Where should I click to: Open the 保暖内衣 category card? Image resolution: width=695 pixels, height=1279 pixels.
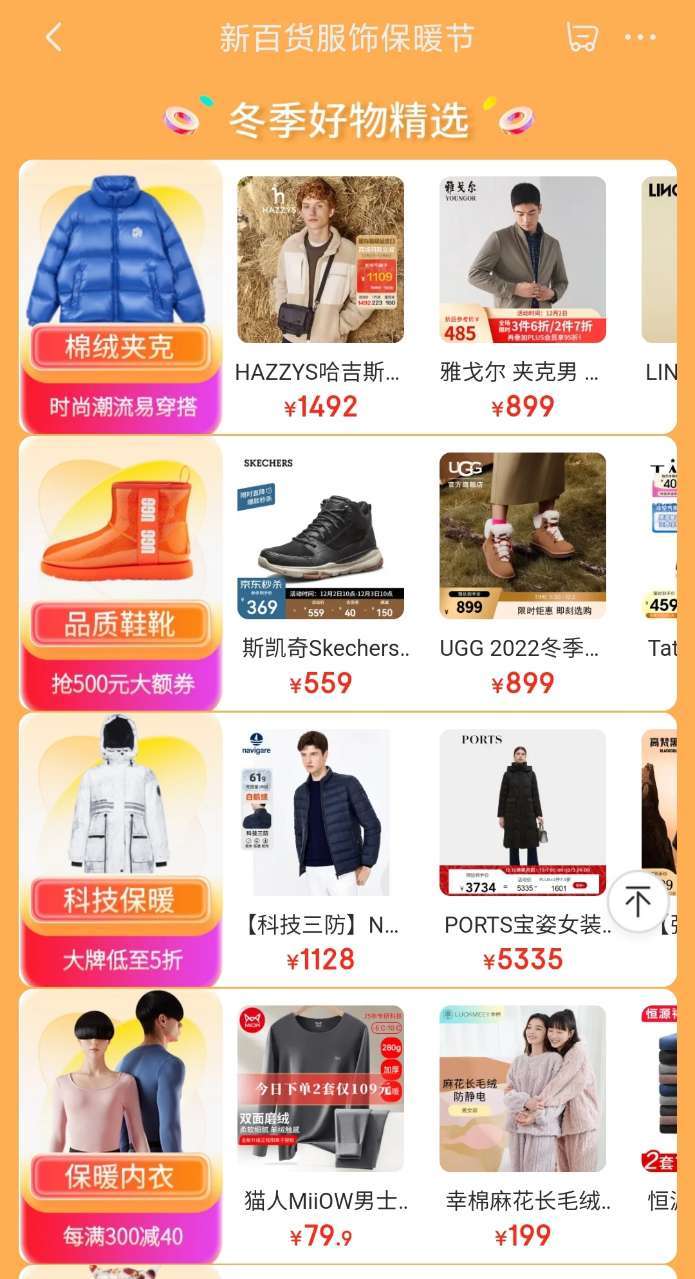[120, 1127]
